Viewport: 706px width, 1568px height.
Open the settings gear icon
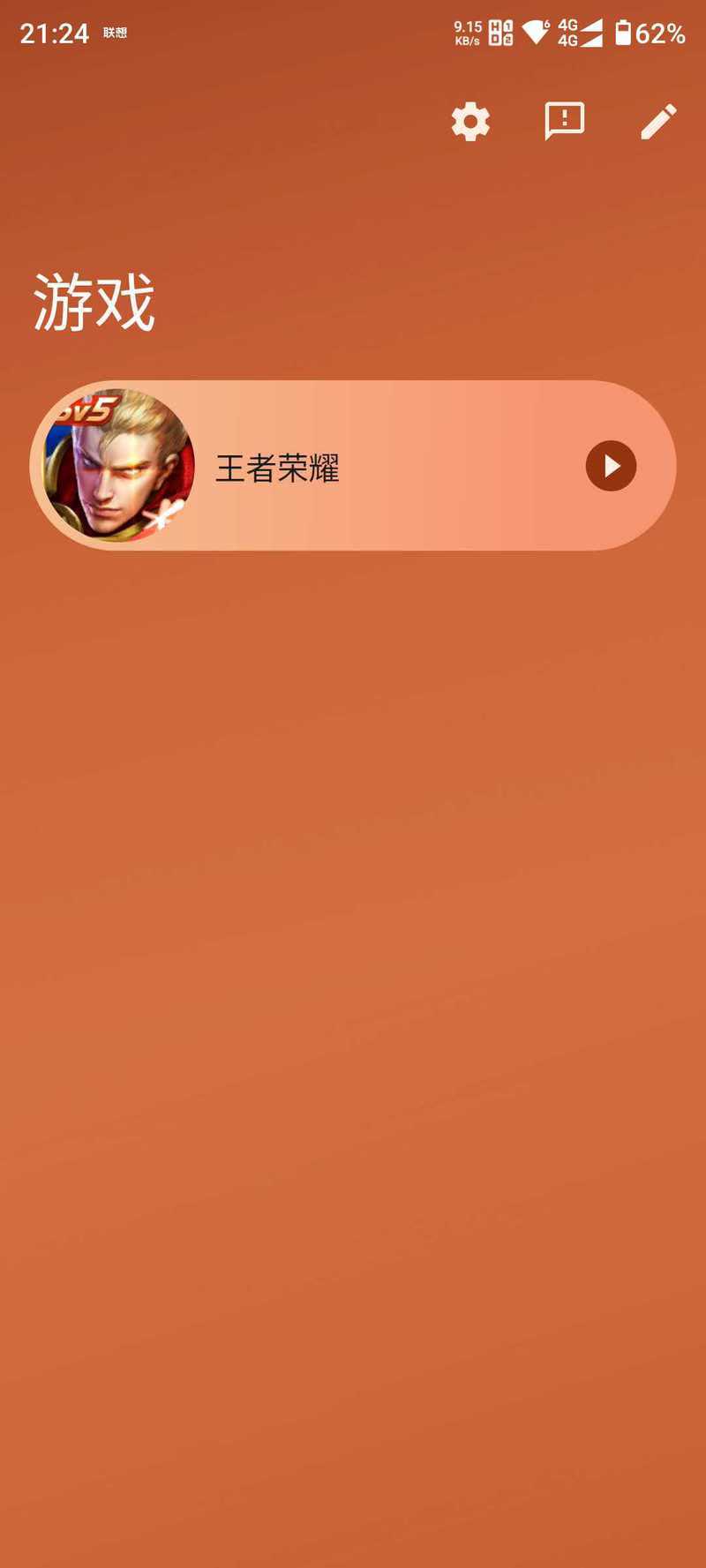click(470, 121)
